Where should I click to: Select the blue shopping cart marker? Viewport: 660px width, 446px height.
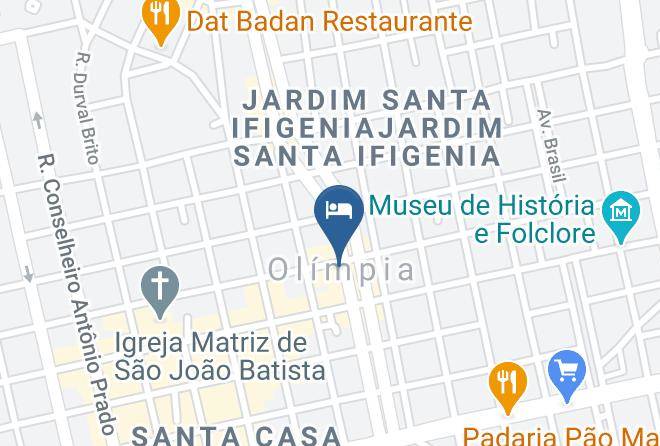click(x=567, y=369)
